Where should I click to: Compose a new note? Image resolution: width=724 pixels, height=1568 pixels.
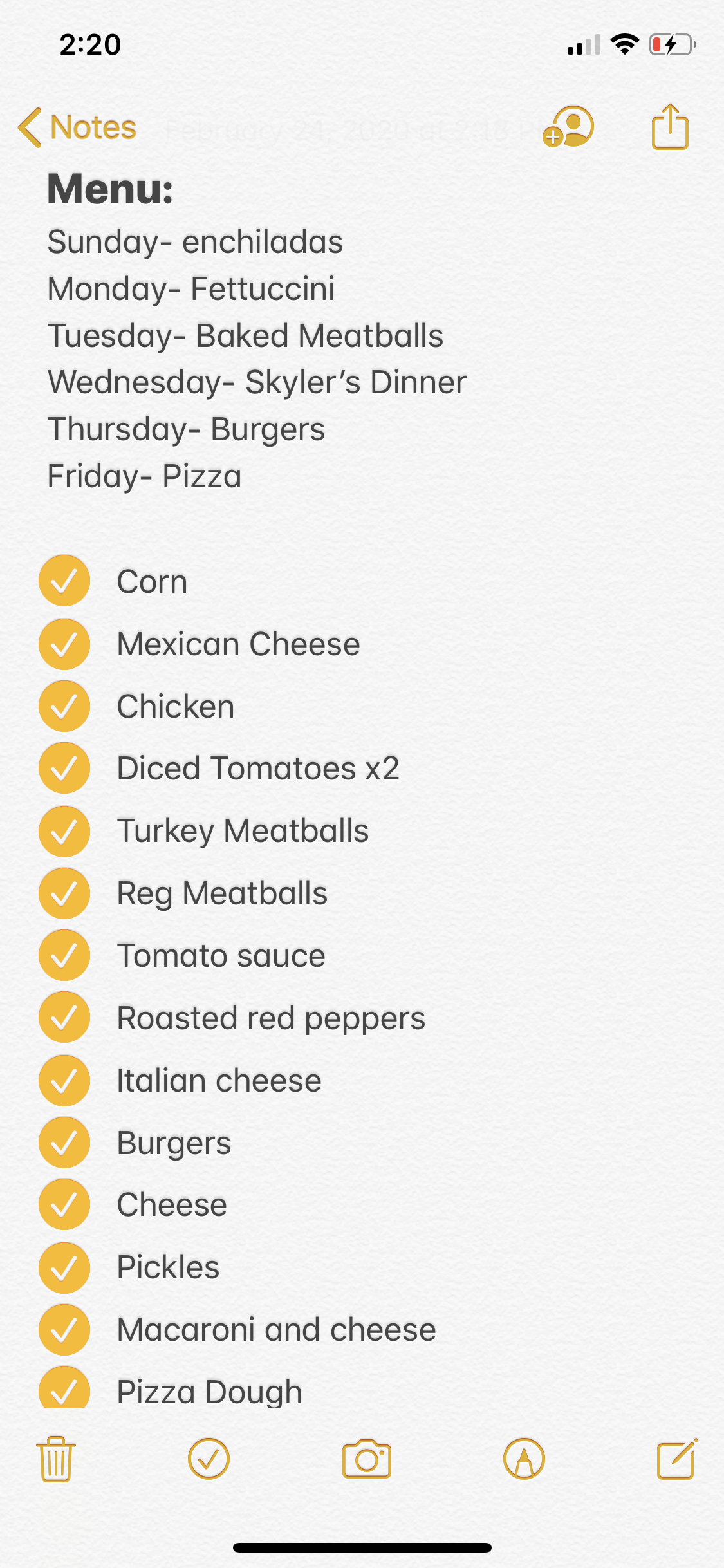(x=677, y=1459)
